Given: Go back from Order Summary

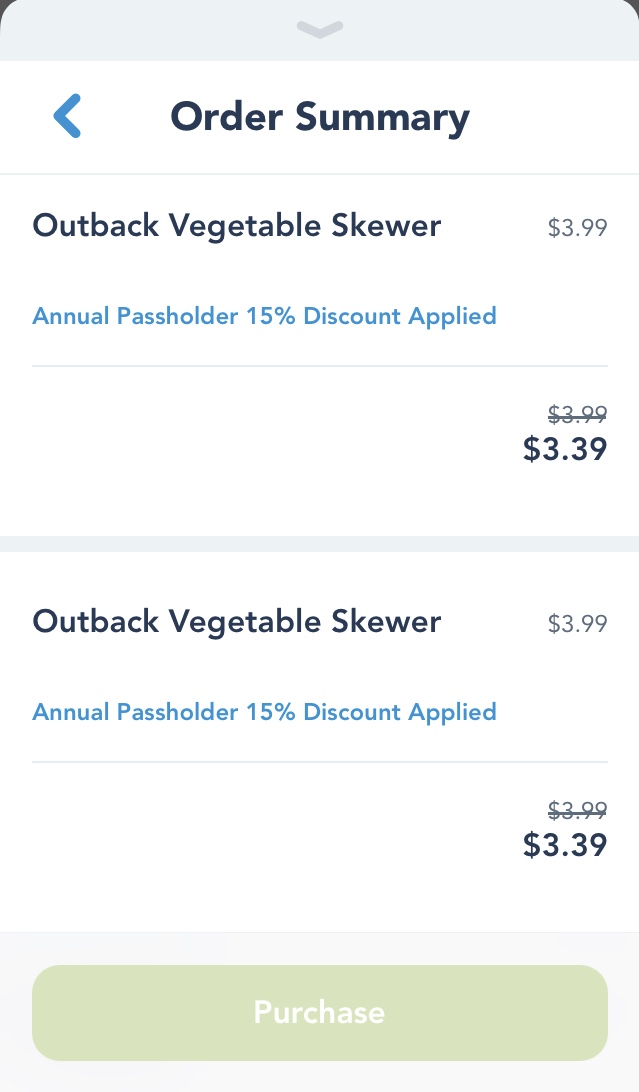Looking at the screenshot, I should (x=68, y=116).
